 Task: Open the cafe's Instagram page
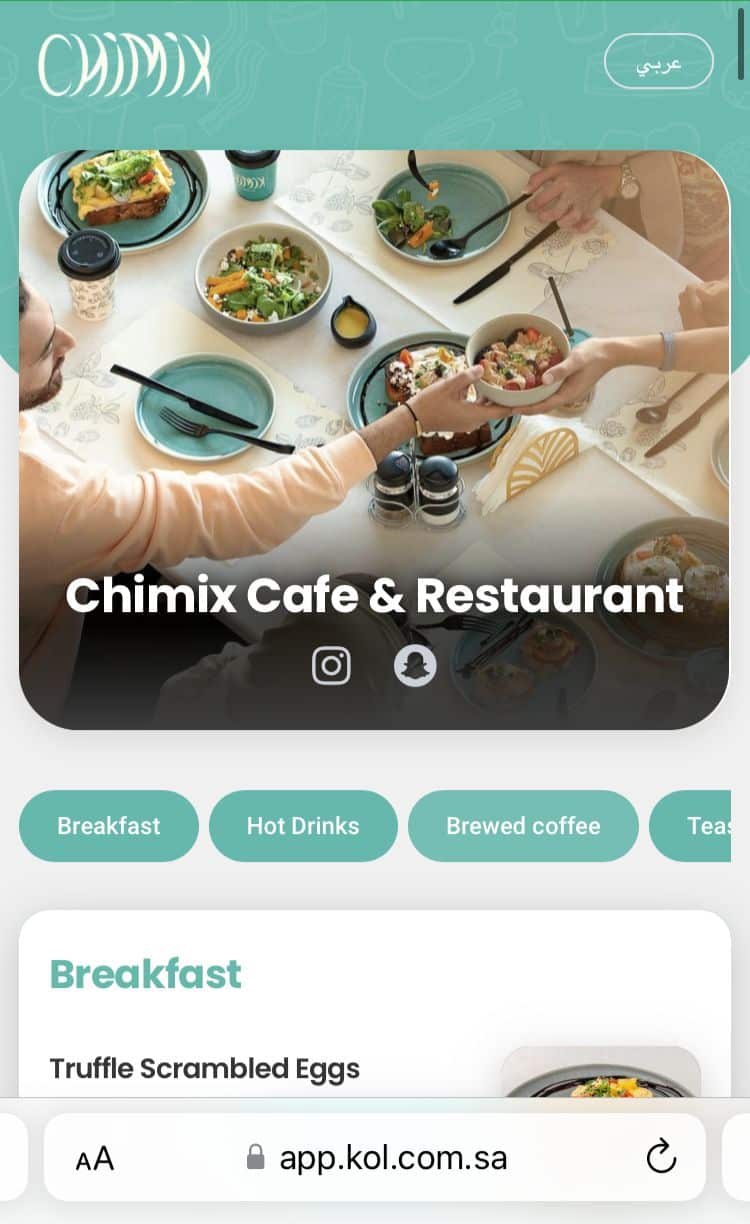(x=331, y=665)
